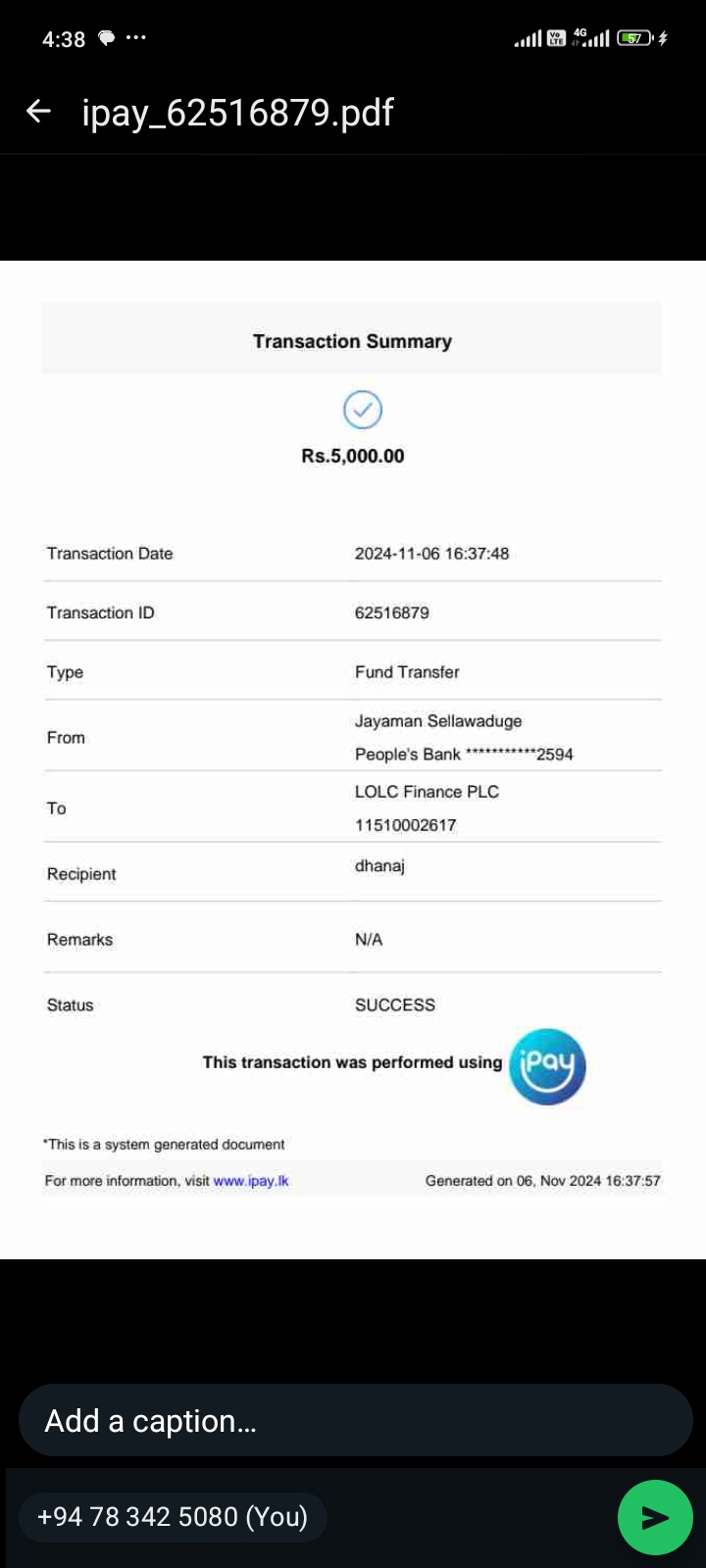Tap the +94 78 342 5080 recipient chip

[x=173, y=1517]
